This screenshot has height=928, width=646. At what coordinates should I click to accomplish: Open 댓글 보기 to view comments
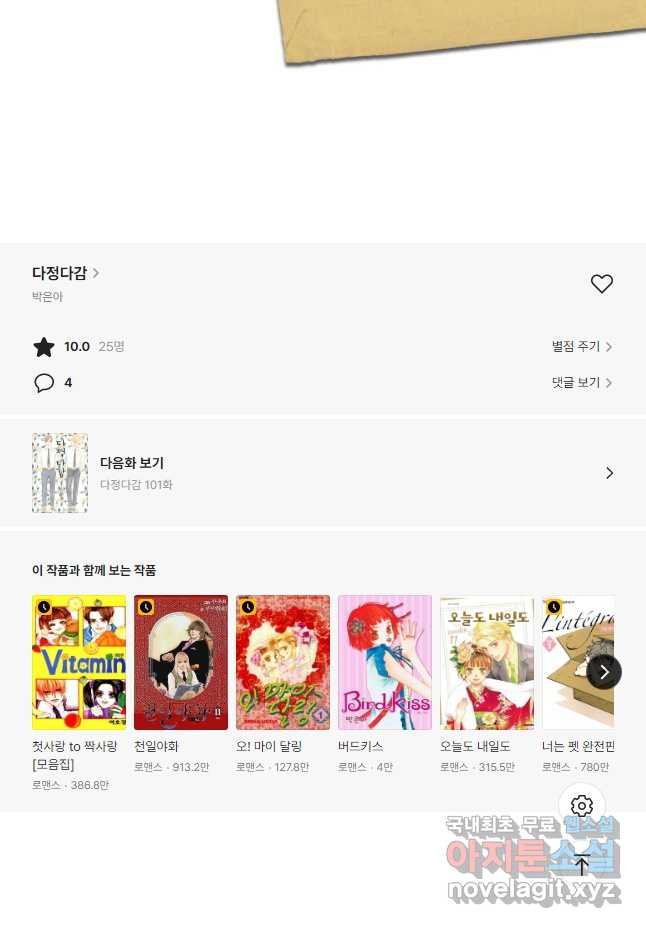pos(581,383)
